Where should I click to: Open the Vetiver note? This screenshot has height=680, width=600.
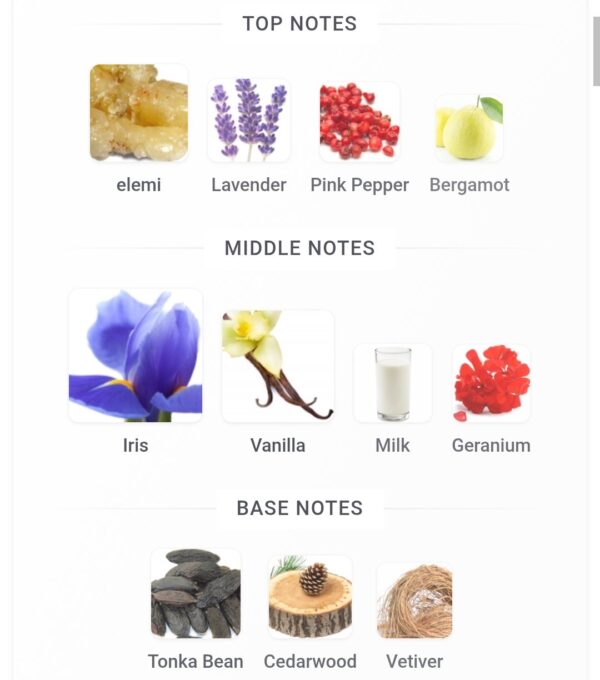click(x=414, y=600)
